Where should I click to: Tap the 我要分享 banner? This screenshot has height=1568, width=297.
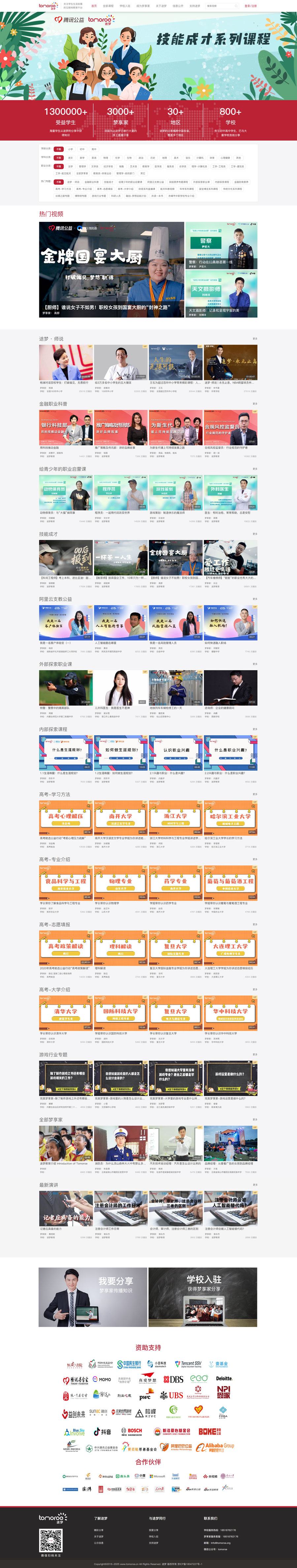93,1297
